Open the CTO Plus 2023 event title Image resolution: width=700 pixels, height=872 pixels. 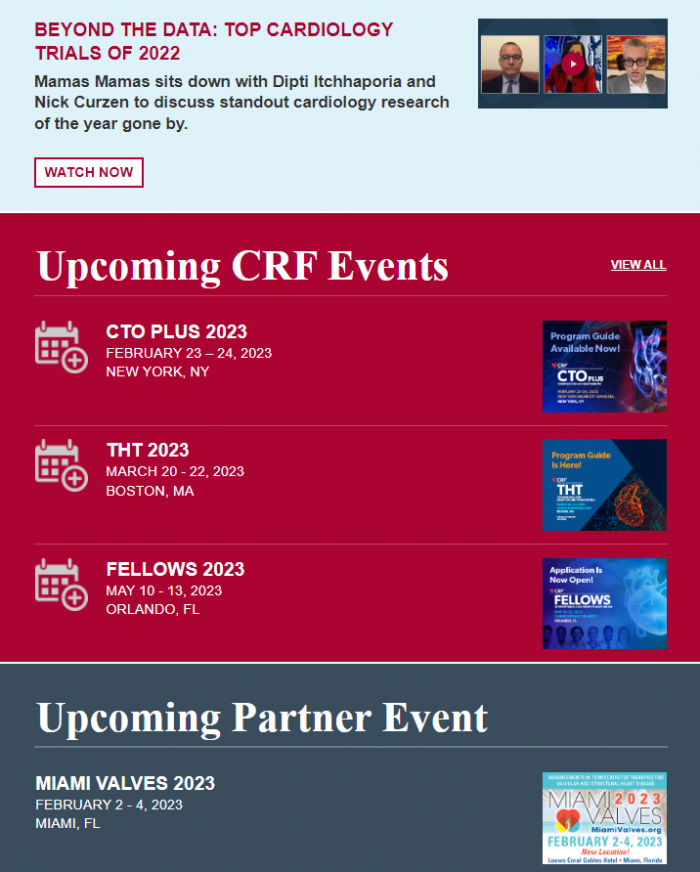pyautogui.click(x=176, y=332)
